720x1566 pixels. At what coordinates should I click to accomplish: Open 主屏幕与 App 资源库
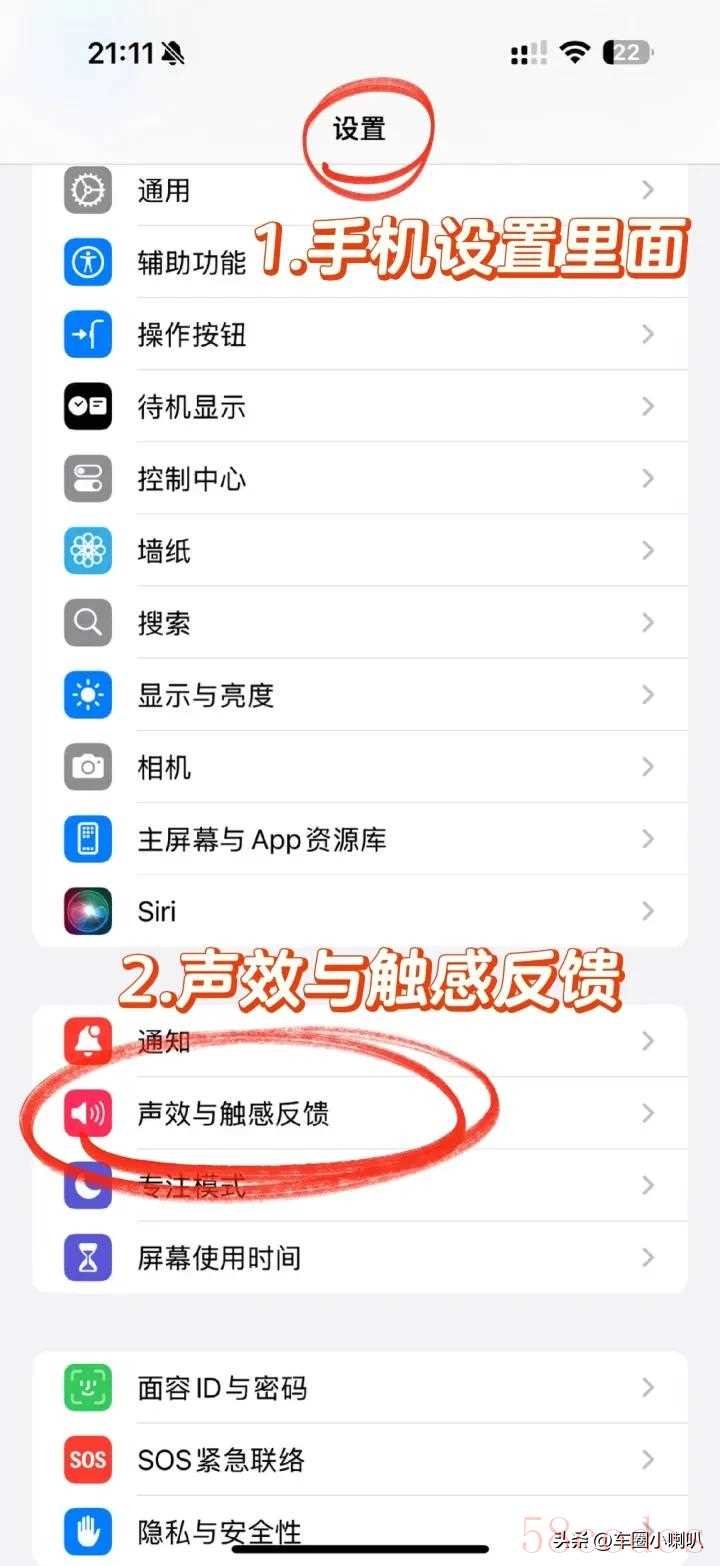[x=360, y=839]
